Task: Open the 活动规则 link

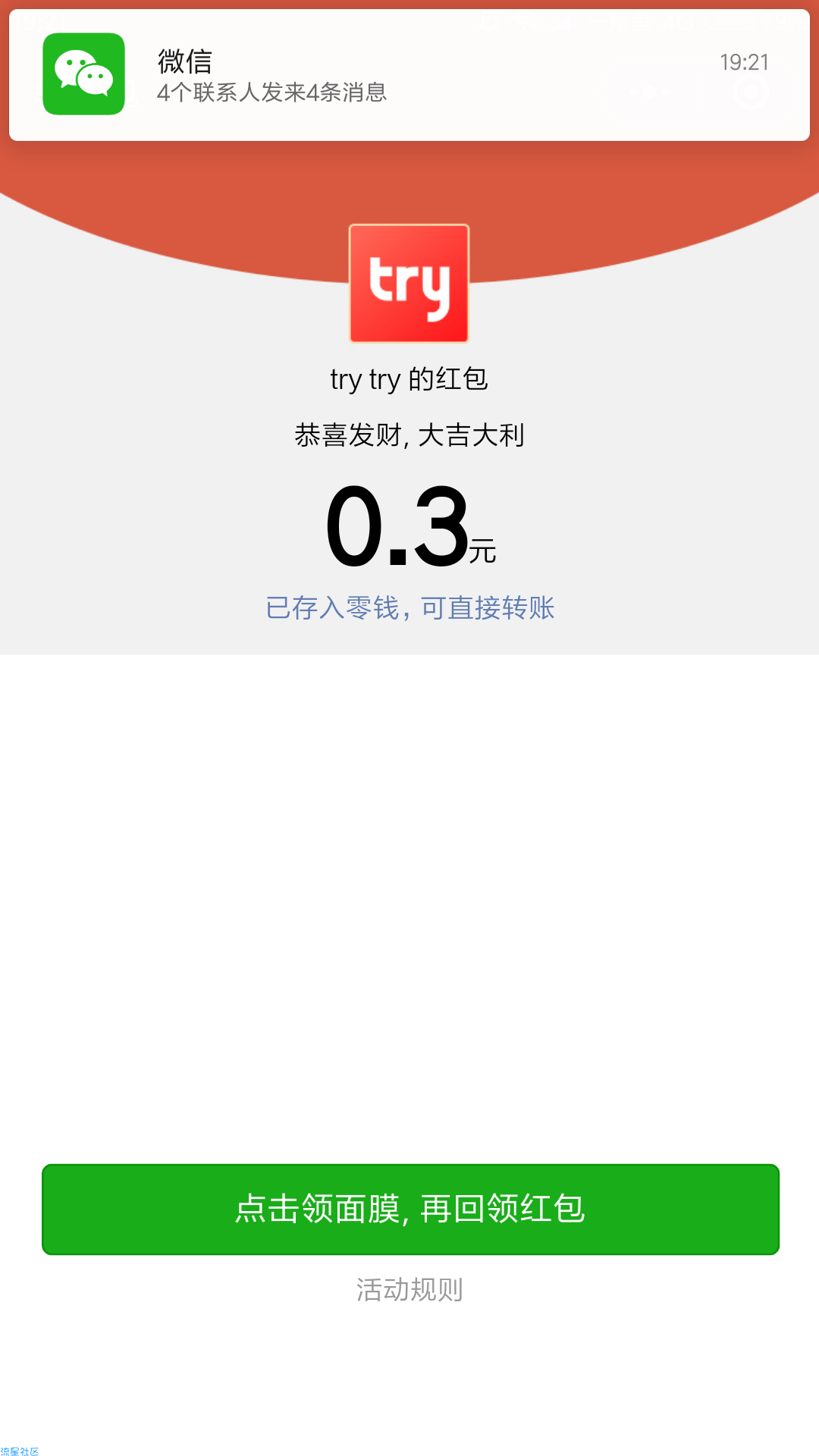Action: click(409, 1289)
